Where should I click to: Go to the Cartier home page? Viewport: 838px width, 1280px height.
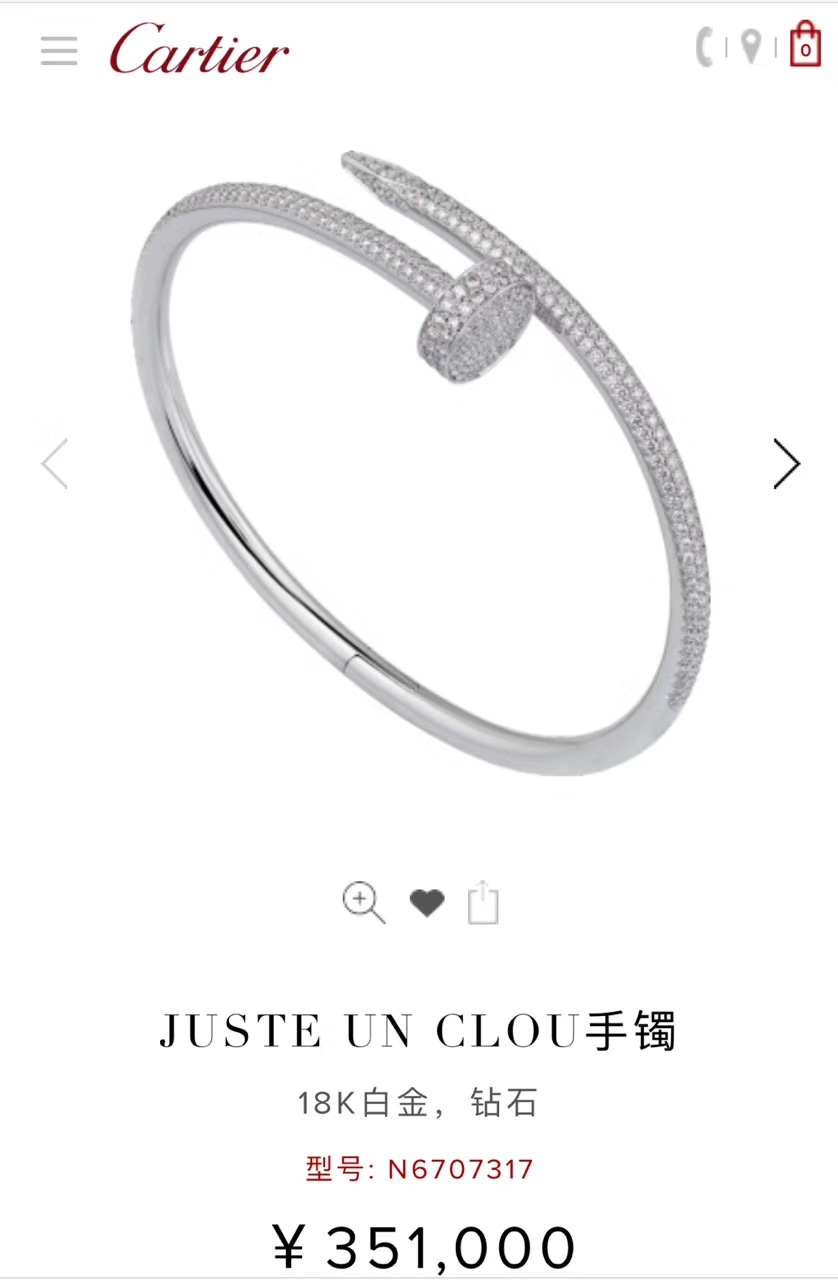pyautogui.click(x=199, y=50)
